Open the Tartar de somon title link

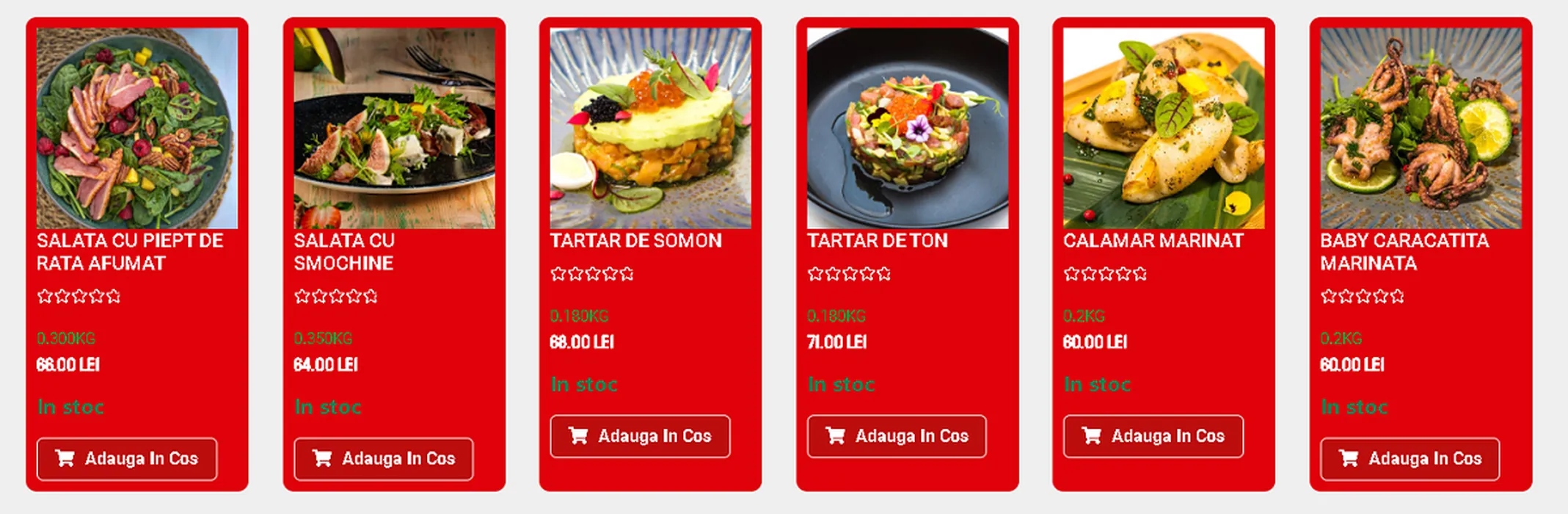pos(635,241)
